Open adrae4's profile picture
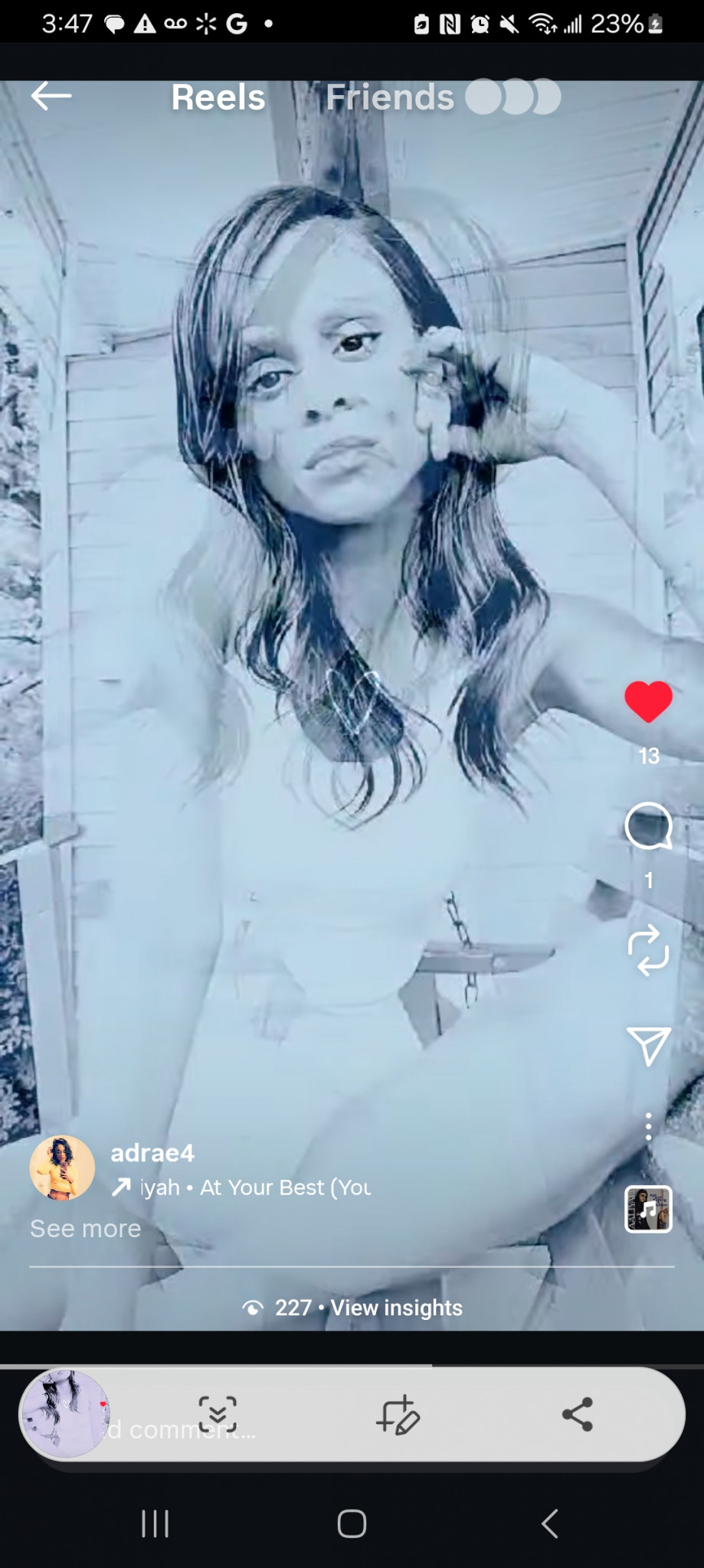Viewport: 704px width, 1568px height. 62,1168
